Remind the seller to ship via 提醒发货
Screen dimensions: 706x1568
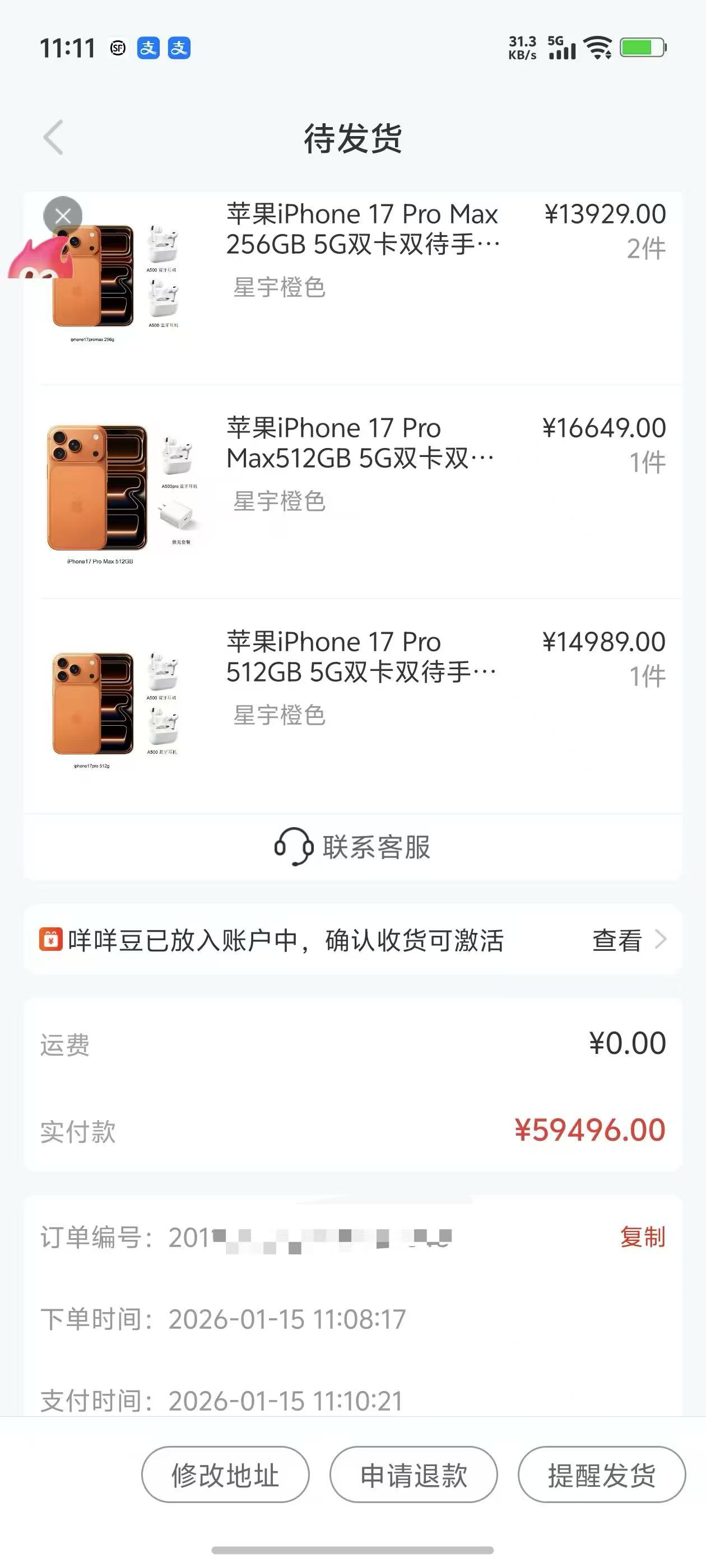coord(601,1475)
